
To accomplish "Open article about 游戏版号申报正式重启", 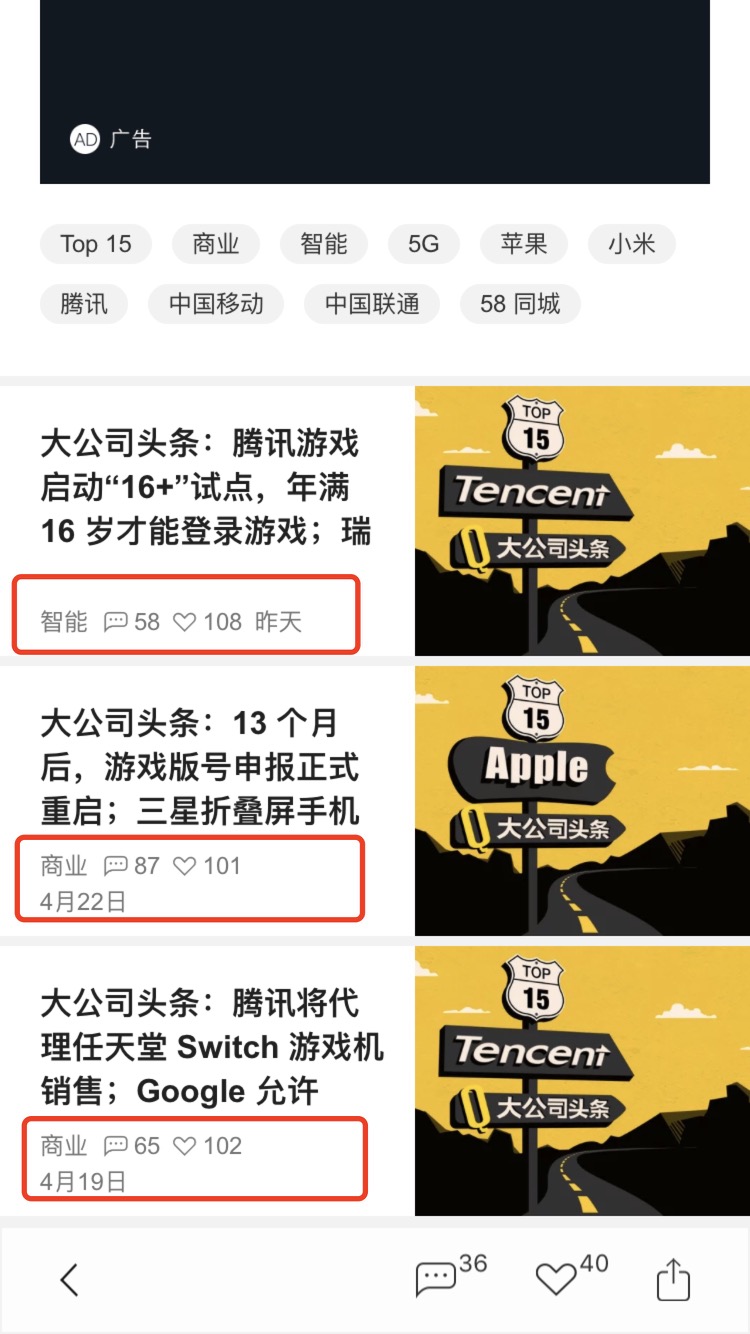I will tap(200, 767).
